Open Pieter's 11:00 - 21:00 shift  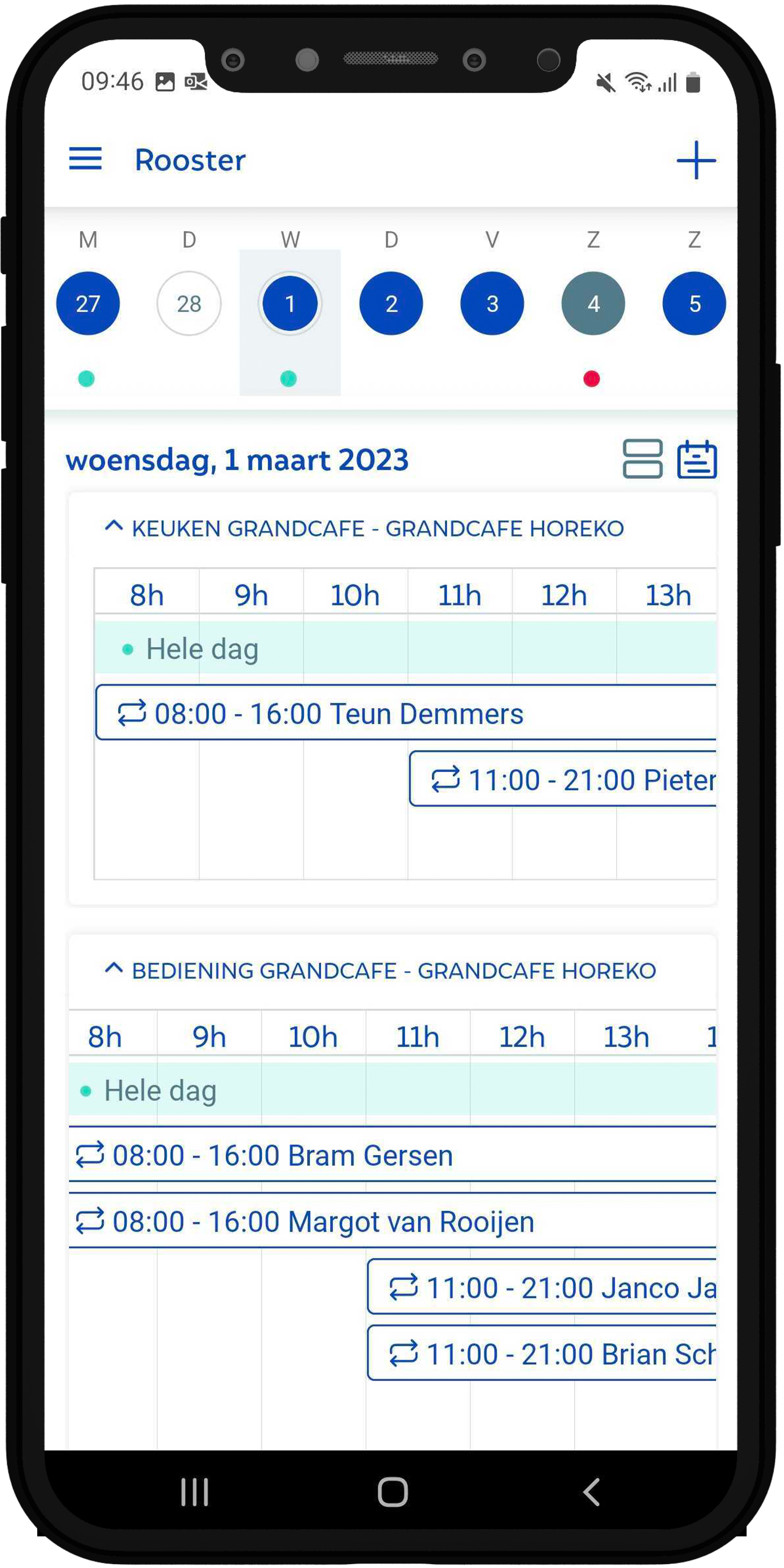coord(563,779)
